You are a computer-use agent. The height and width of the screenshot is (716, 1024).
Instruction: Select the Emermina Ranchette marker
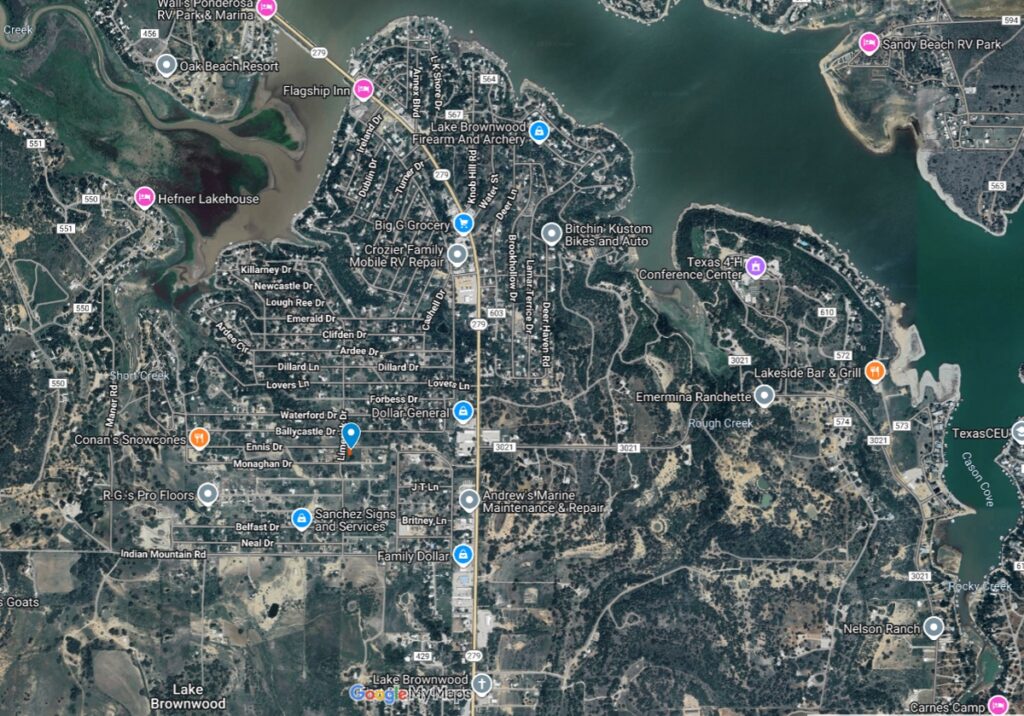coord(764,397)
